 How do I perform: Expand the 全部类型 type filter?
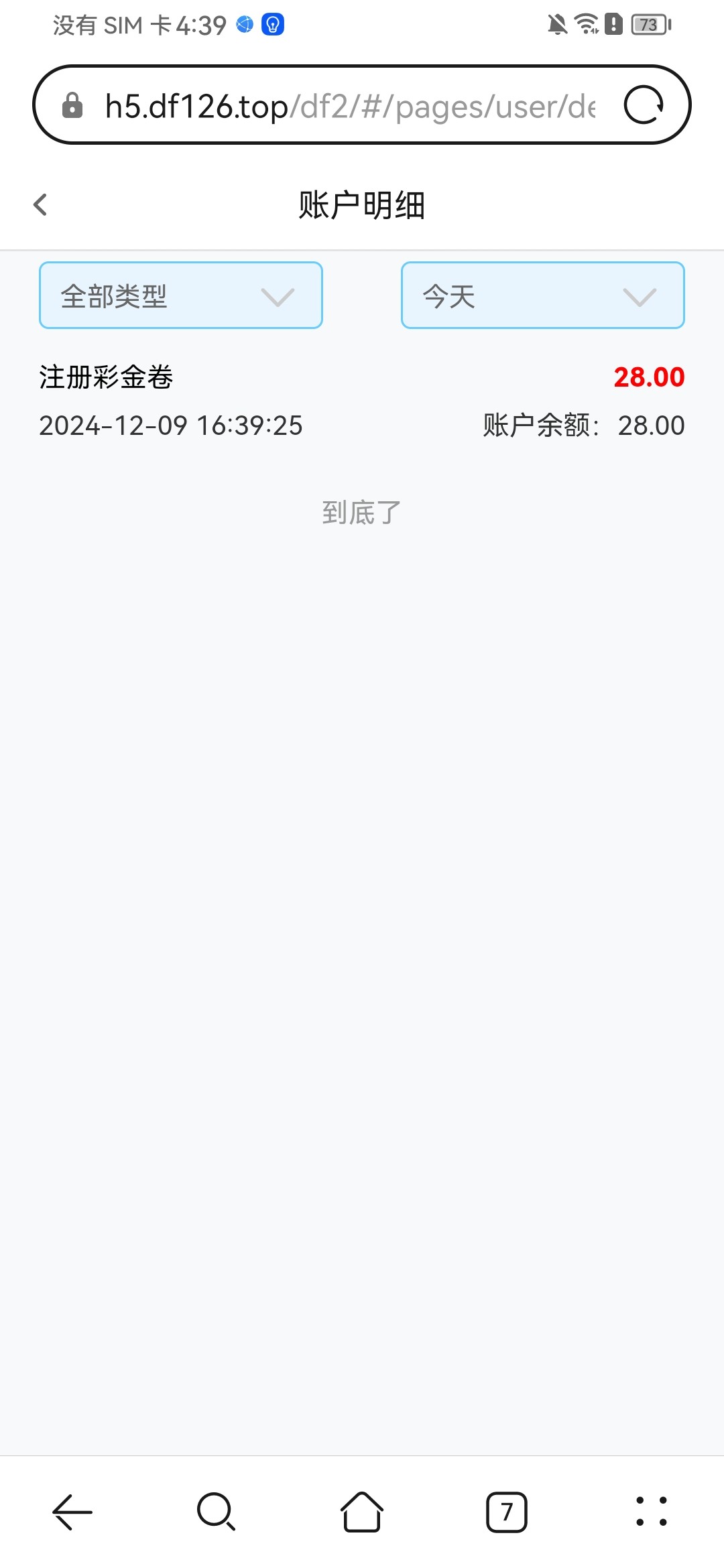(181, 296)
